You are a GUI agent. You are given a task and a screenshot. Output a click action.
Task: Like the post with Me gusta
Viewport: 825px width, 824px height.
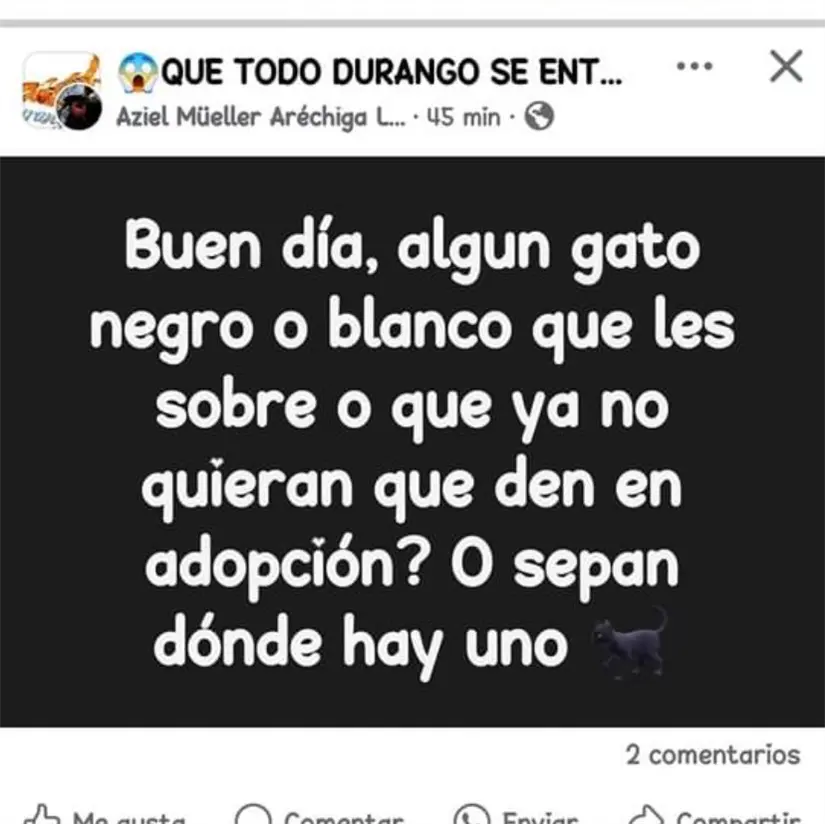click(x=105, y=815)
